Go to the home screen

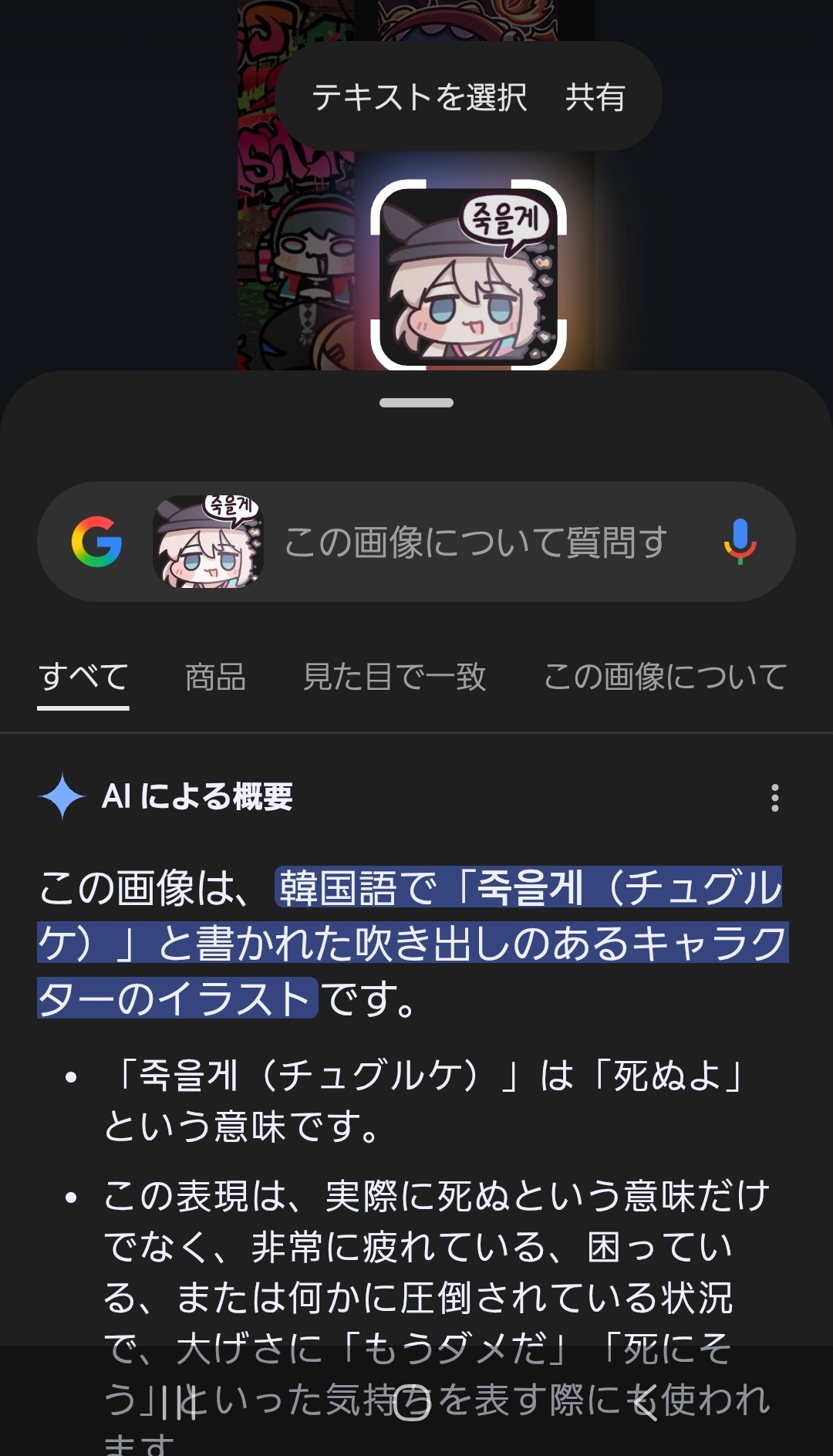tap(412, 1403)
